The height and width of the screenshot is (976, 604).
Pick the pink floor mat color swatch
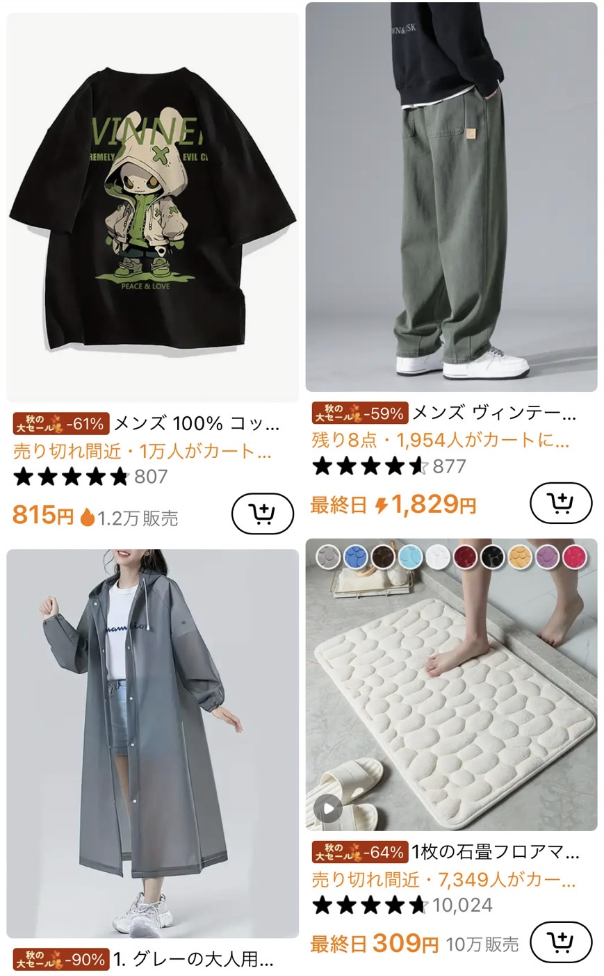(575, 557)
